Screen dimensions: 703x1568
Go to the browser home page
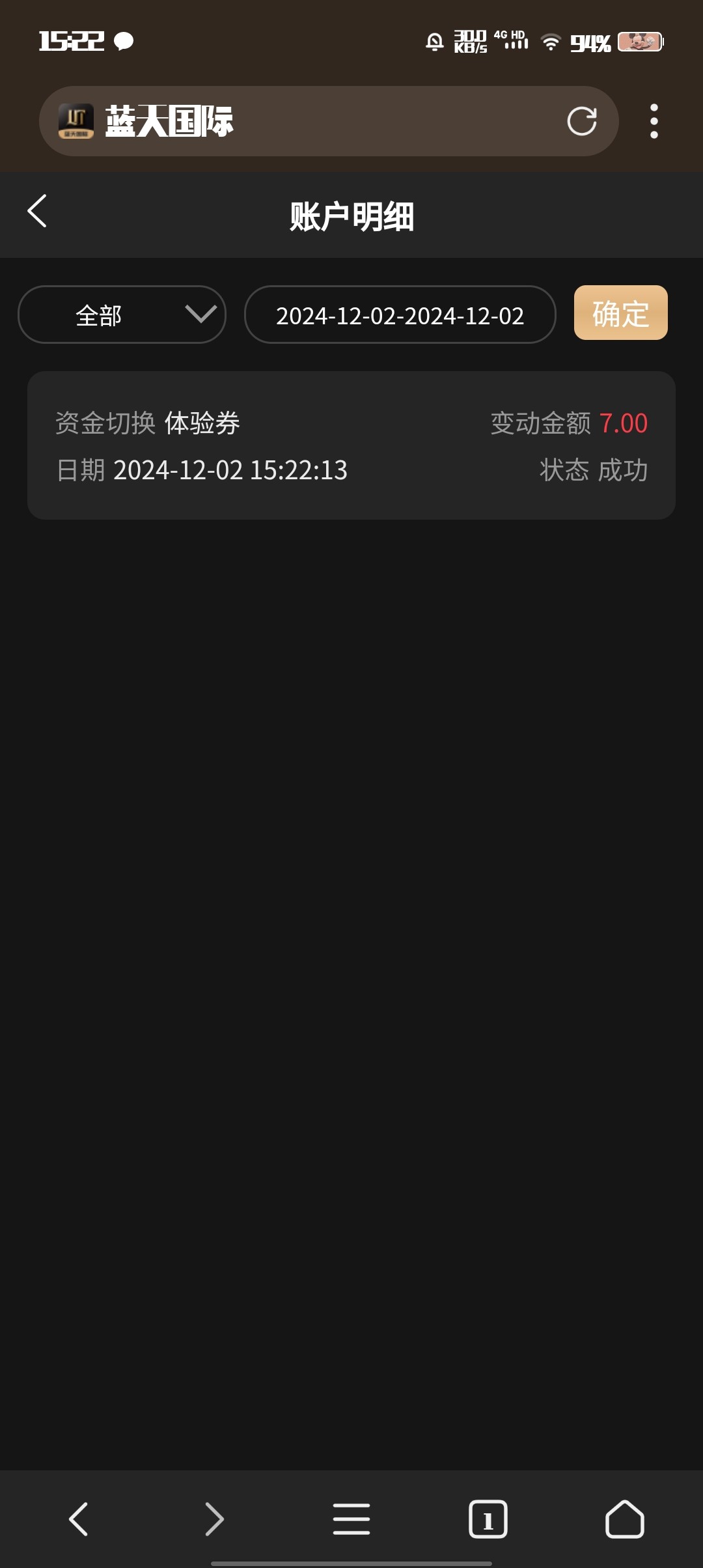click(625, 1519)
